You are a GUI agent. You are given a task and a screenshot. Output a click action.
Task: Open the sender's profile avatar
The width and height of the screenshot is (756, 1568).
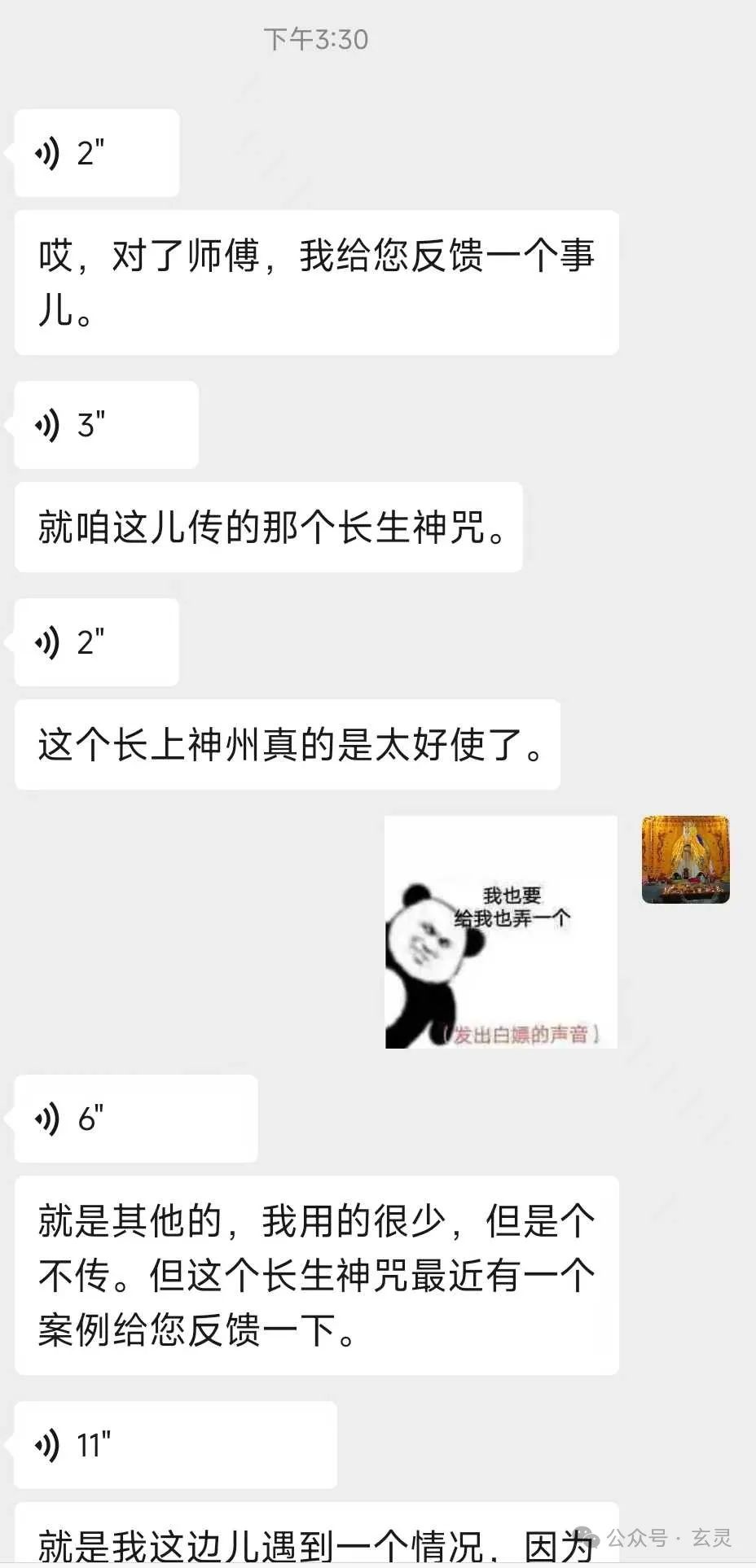click(685, 860)
